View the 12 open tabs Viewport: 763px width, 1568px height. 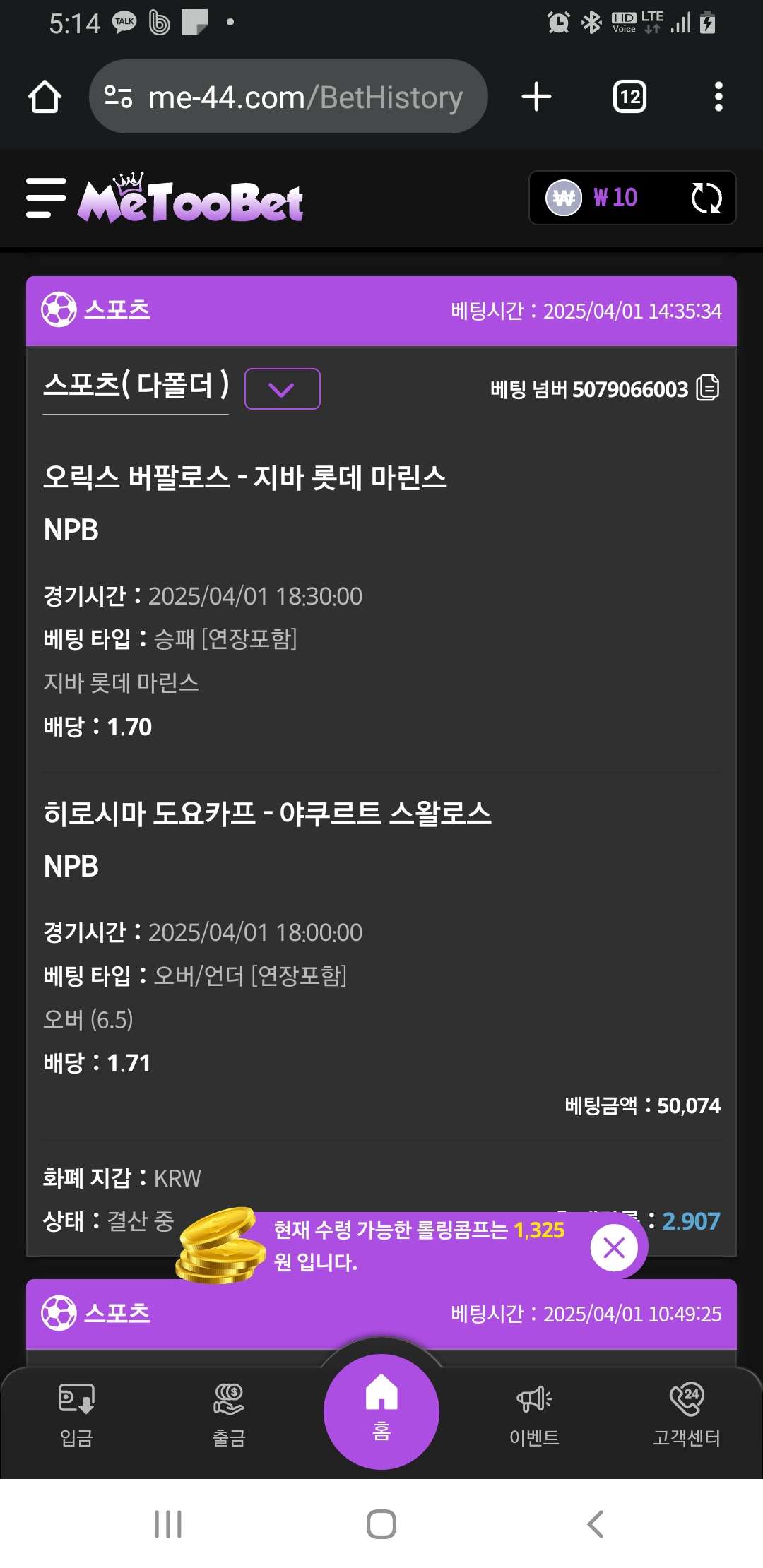629,97
